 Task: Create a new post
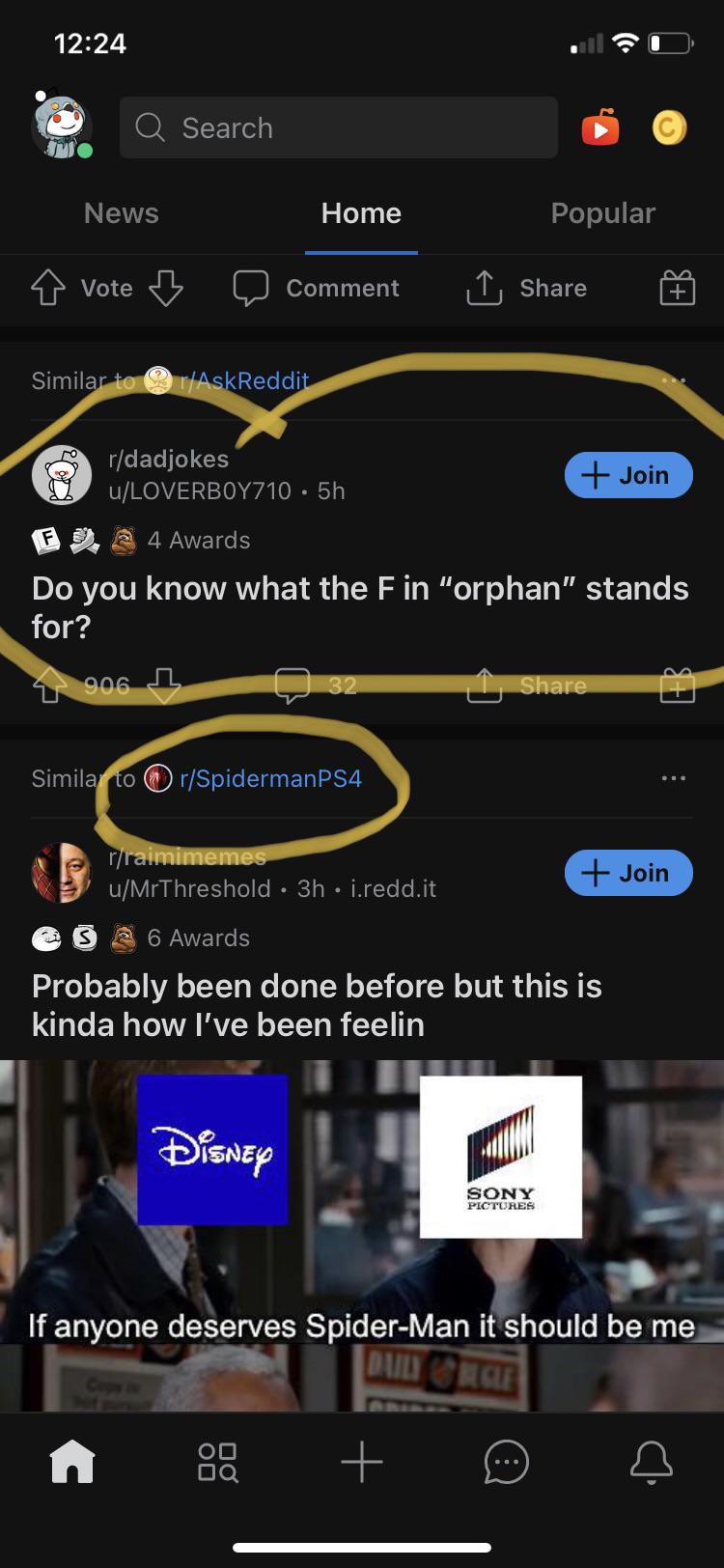(362, 1462)
